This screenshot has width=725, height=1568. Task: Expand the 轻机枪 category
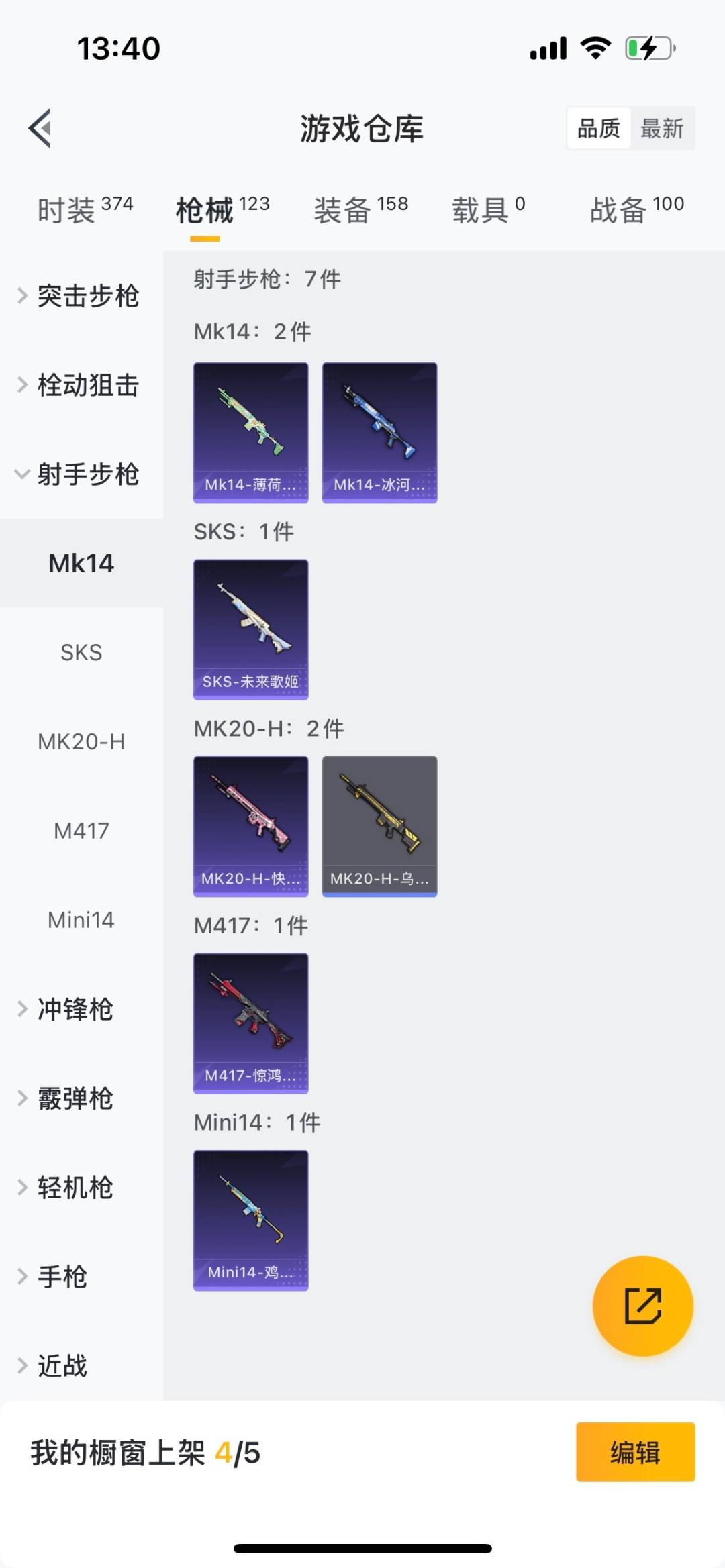point(74,1188)
